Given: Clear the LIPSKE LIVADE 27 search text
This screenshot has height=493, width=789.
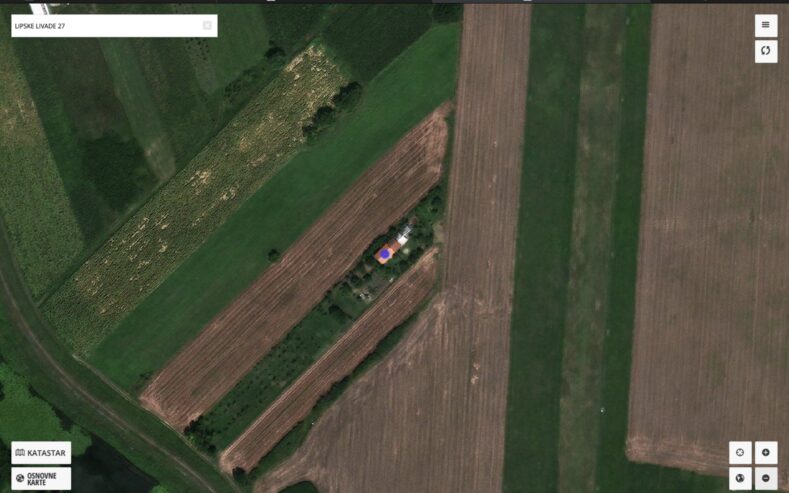Looking at the screenshot, I should (207, 25).
